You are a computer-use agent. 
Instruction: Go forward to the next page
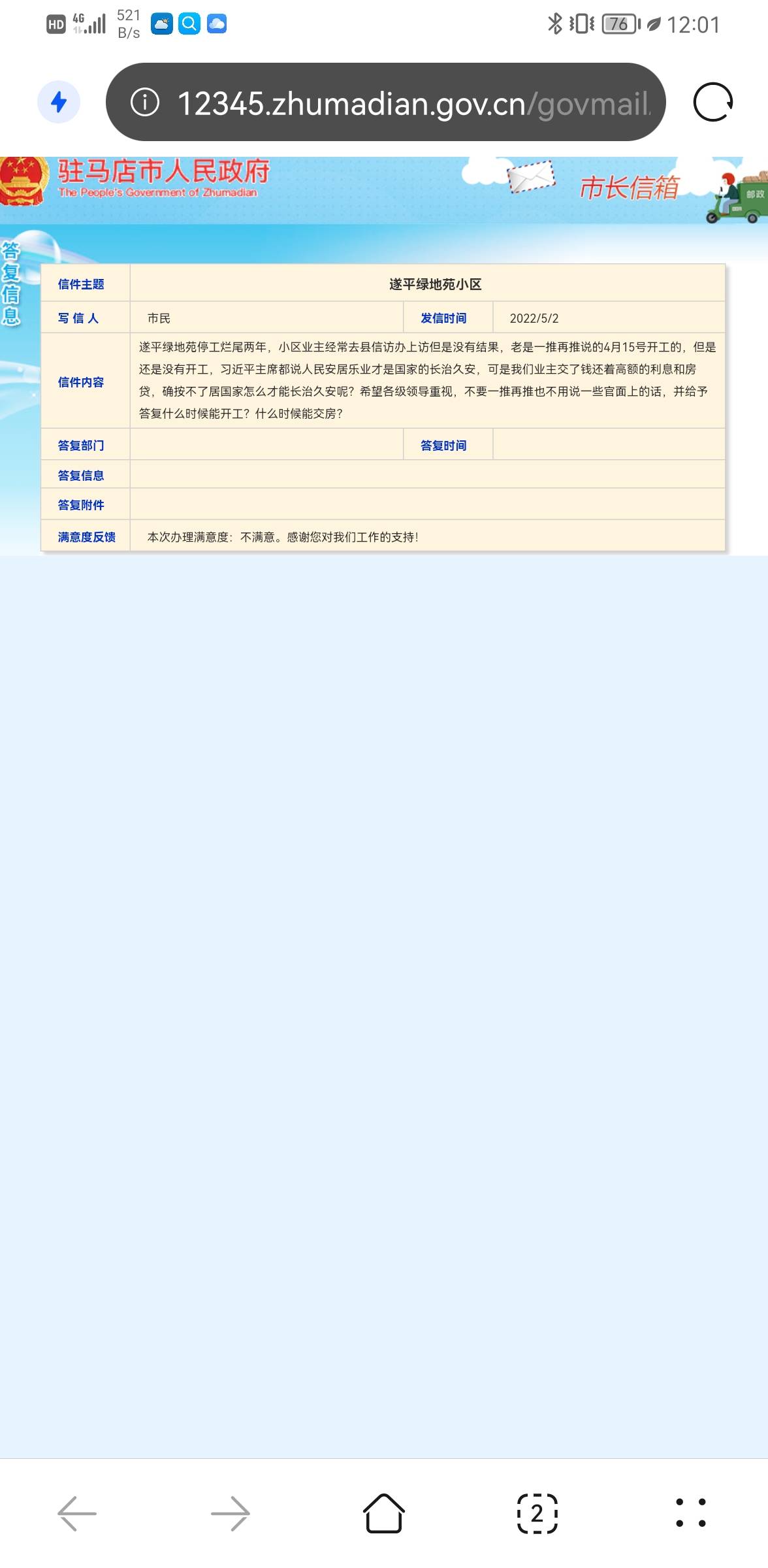click(x=231, y=1513)
